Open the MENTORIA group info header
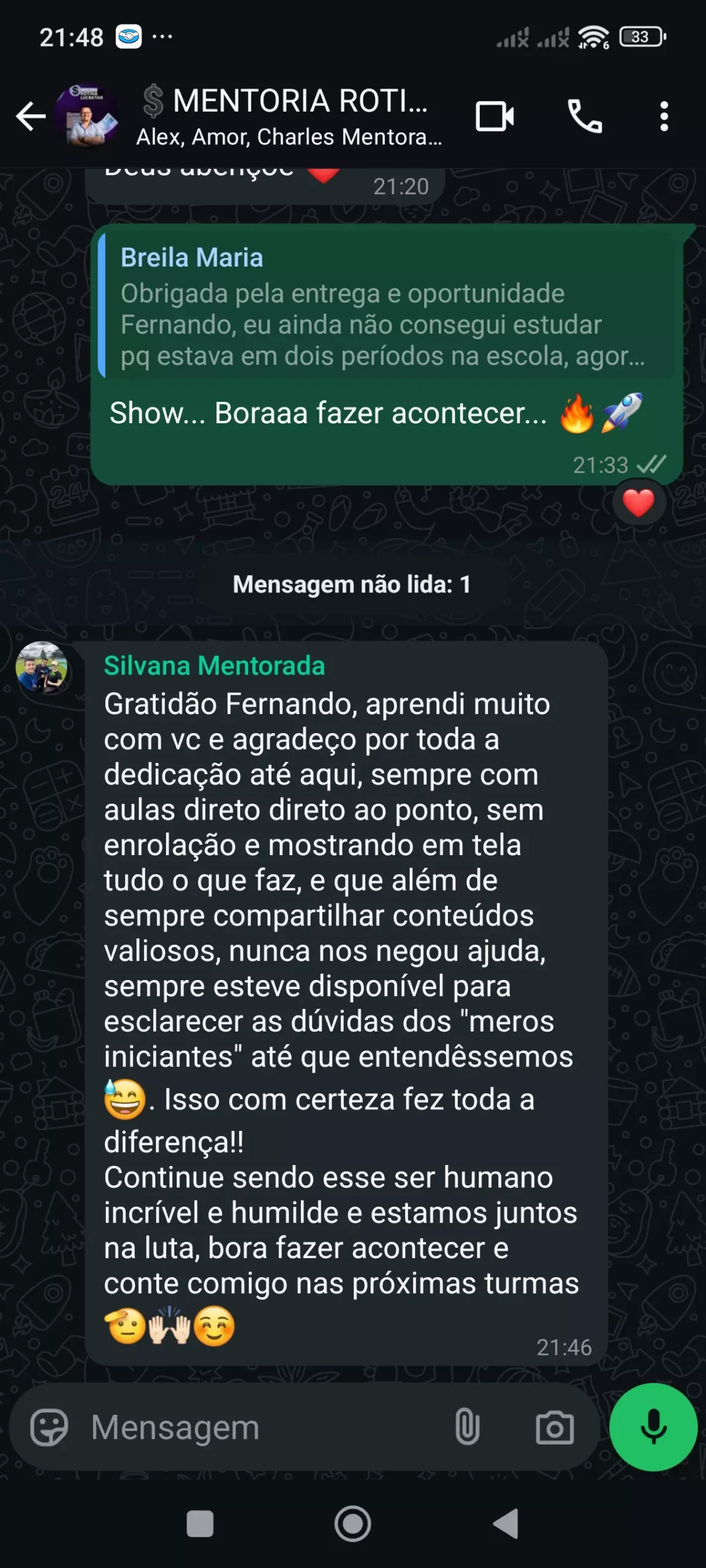This screenshot has height=1568, width=706. (x=288, y=116)
